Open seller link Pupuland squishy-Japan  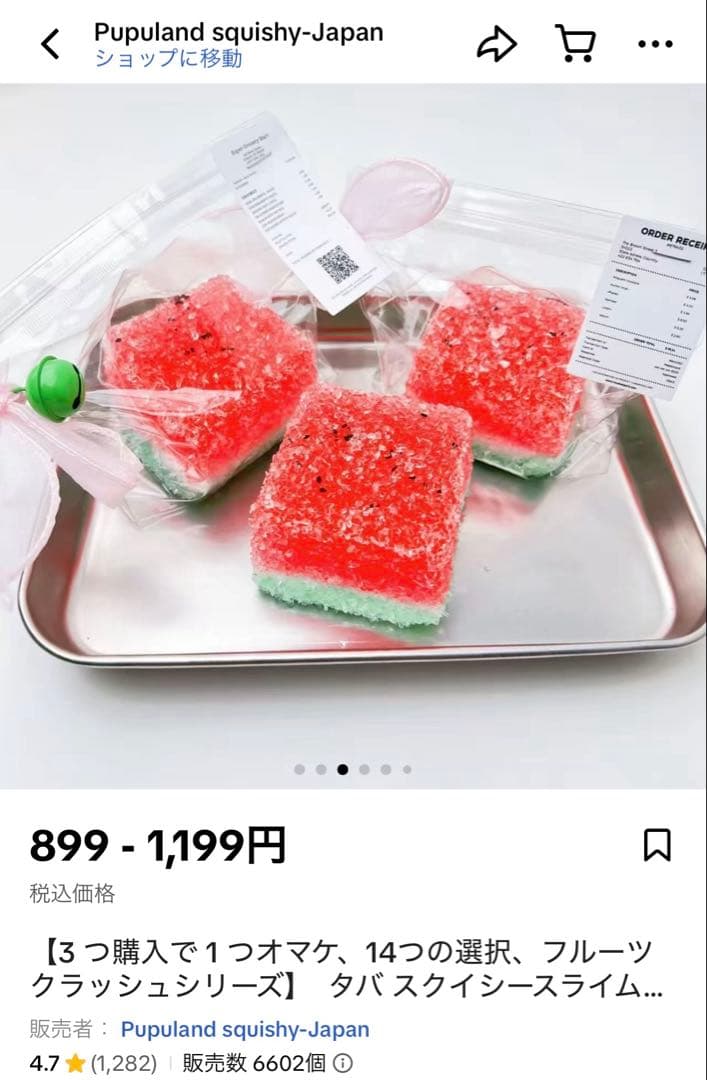click(245, 1029)
